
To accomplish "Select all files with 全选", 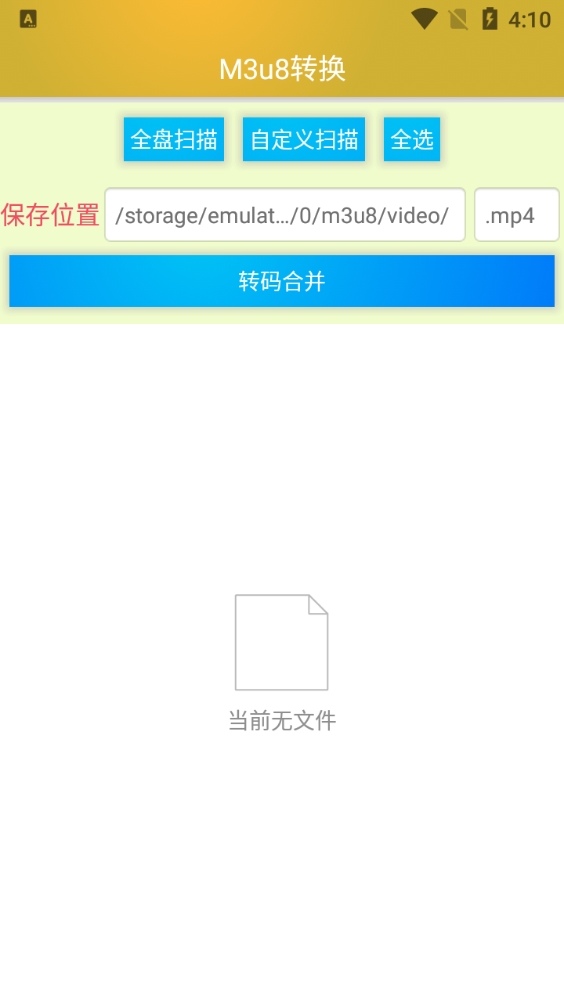I will [x=412, y=139].
